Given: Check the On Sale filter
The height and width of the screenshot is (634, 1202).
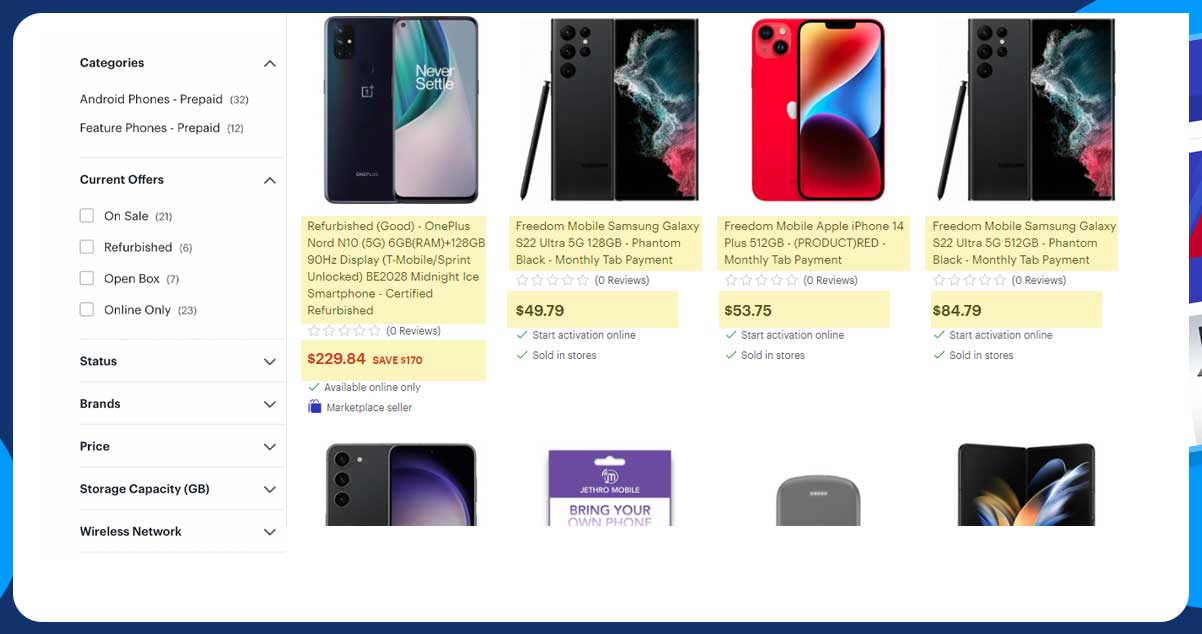Looking at the screenshot, I should tap(87, 216).
